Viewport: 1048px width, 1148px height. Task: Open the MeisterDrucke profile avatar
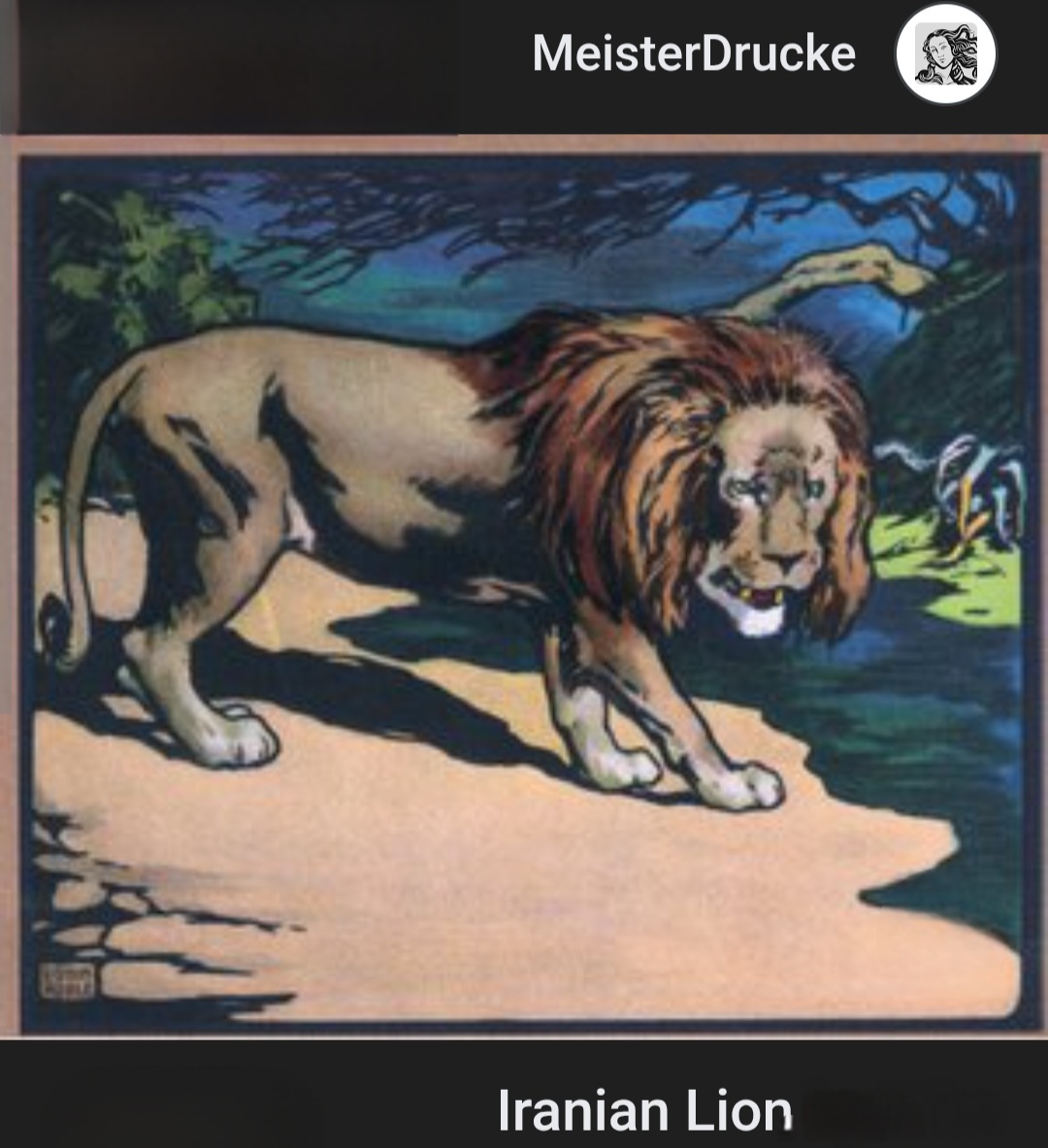coord(945,53)
